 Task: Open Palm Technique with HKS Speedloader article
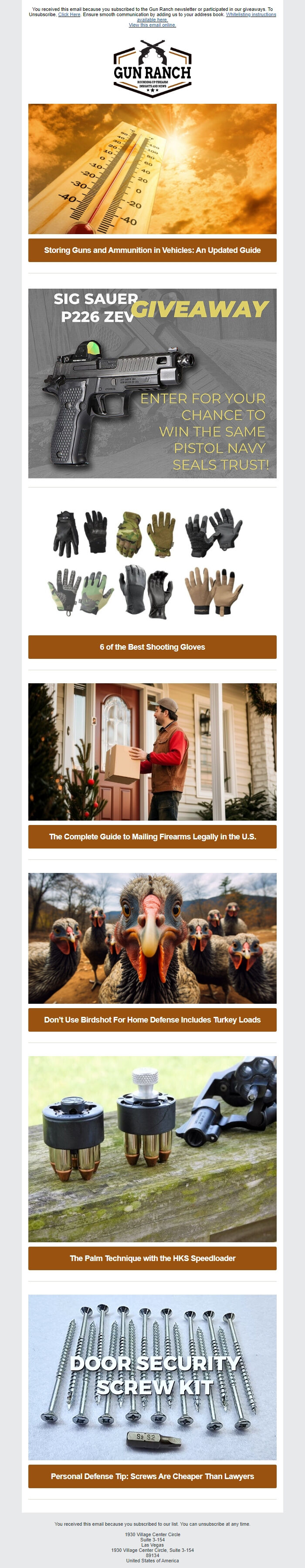(152, 1258)
